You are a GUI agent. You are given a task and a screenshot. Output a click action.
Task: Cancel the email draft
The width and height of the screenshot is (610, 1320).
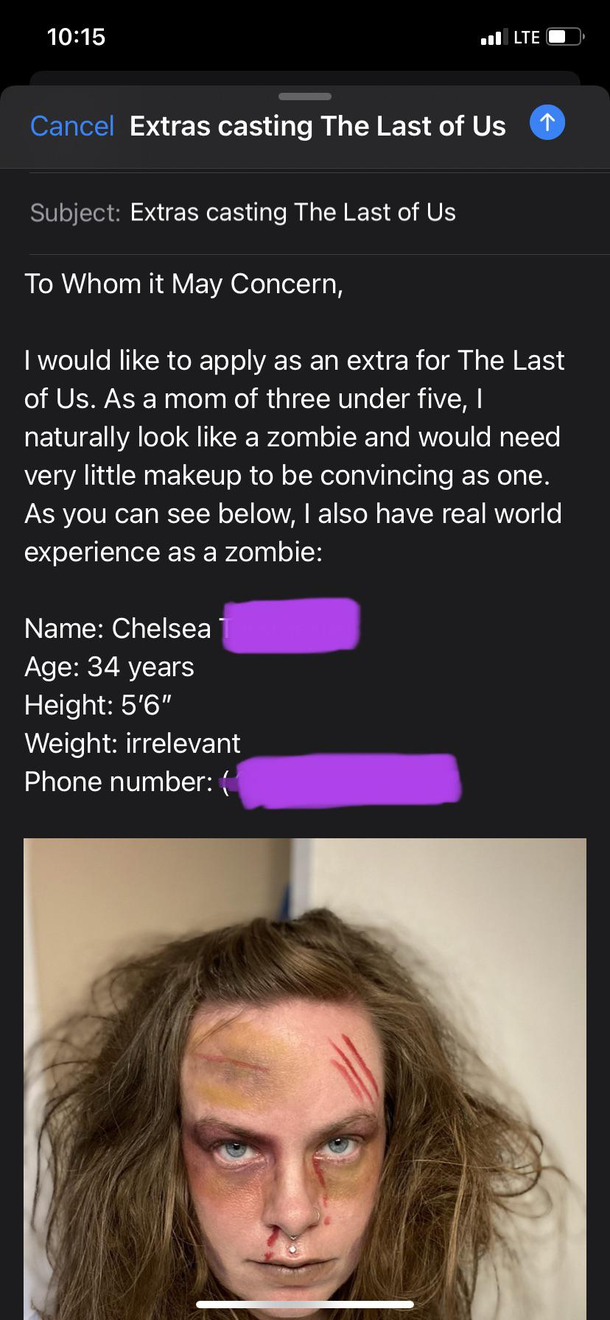(72, 126)
